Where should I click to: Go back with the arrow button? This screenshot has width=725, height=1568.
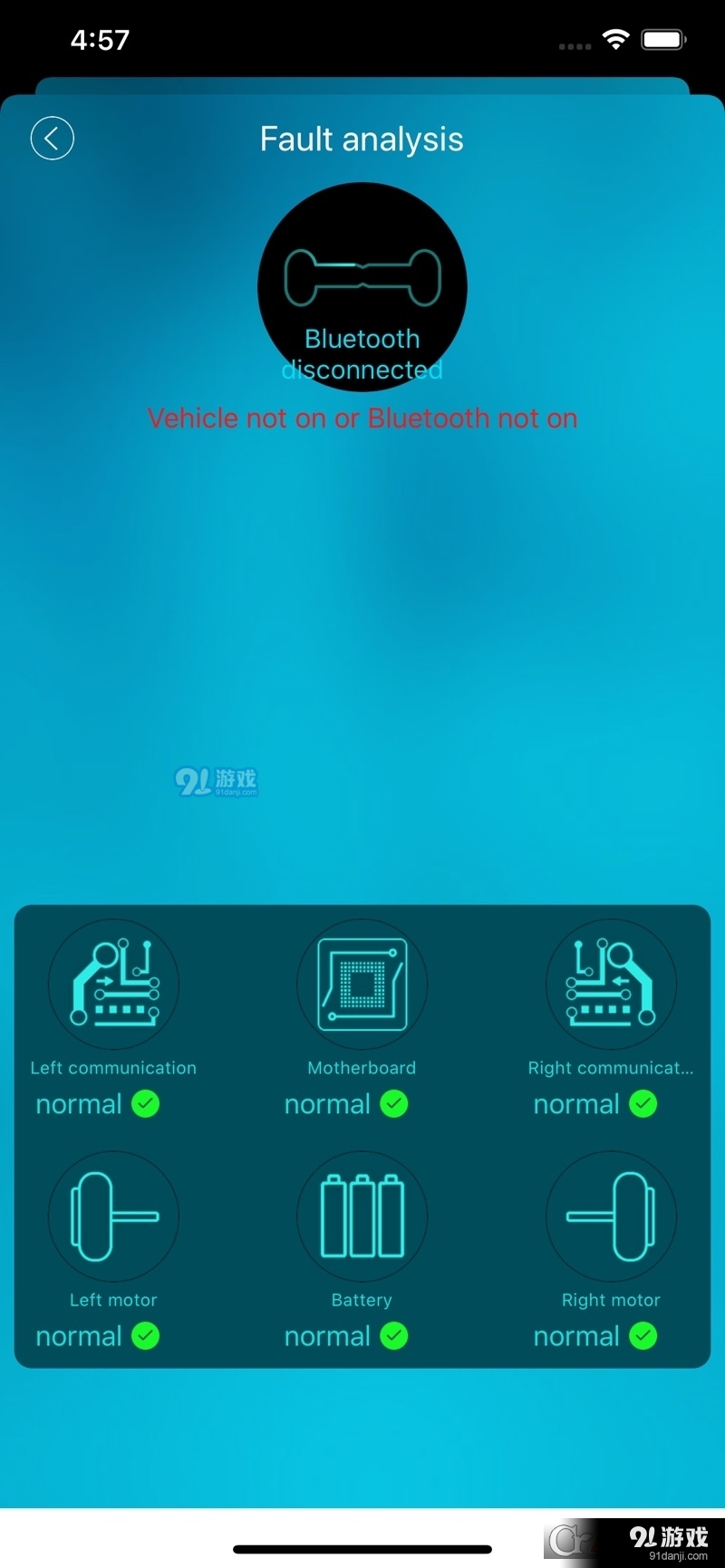tap(52, 138)
